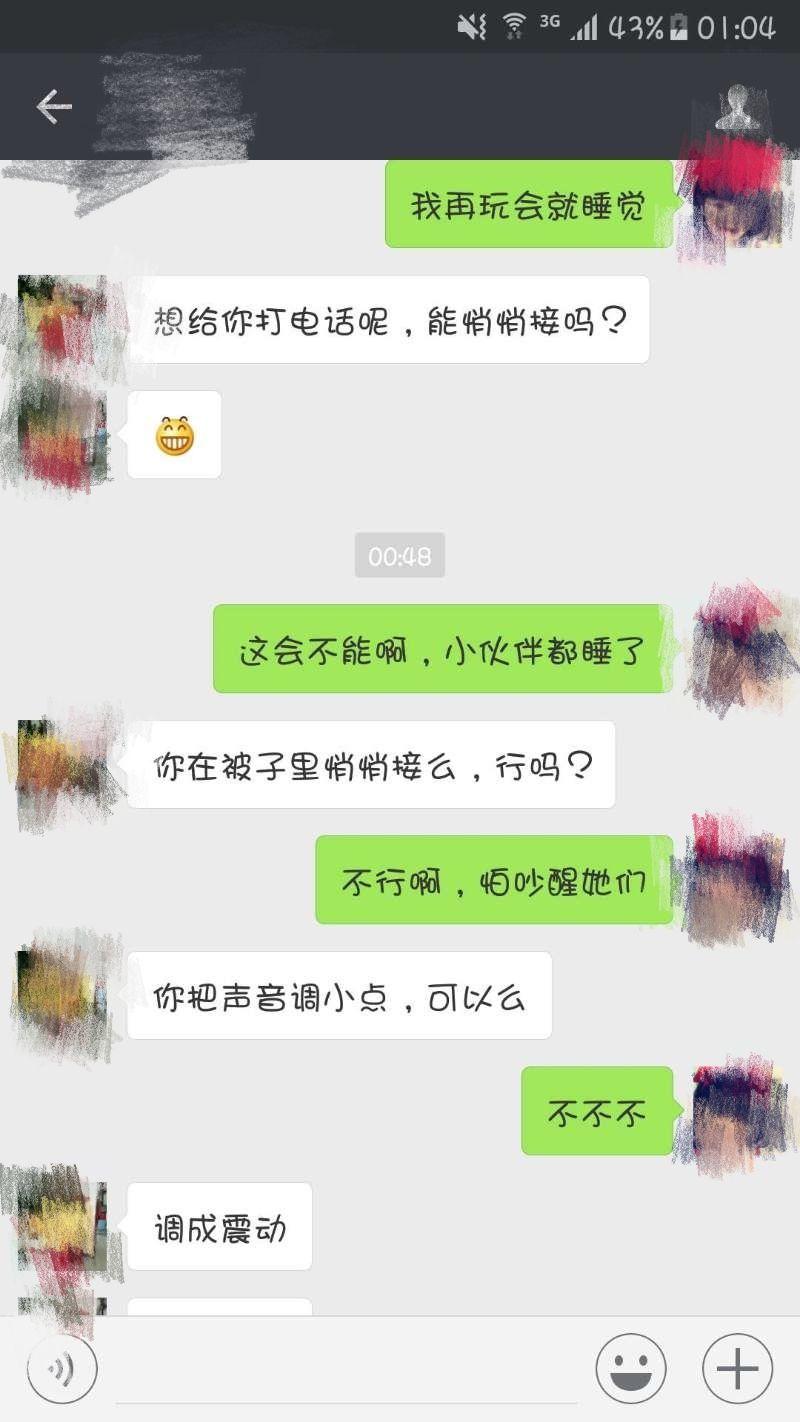This screenshot has height=1422, width=800.
Task: Open the emoji picker
Action: coord(631,1369)
